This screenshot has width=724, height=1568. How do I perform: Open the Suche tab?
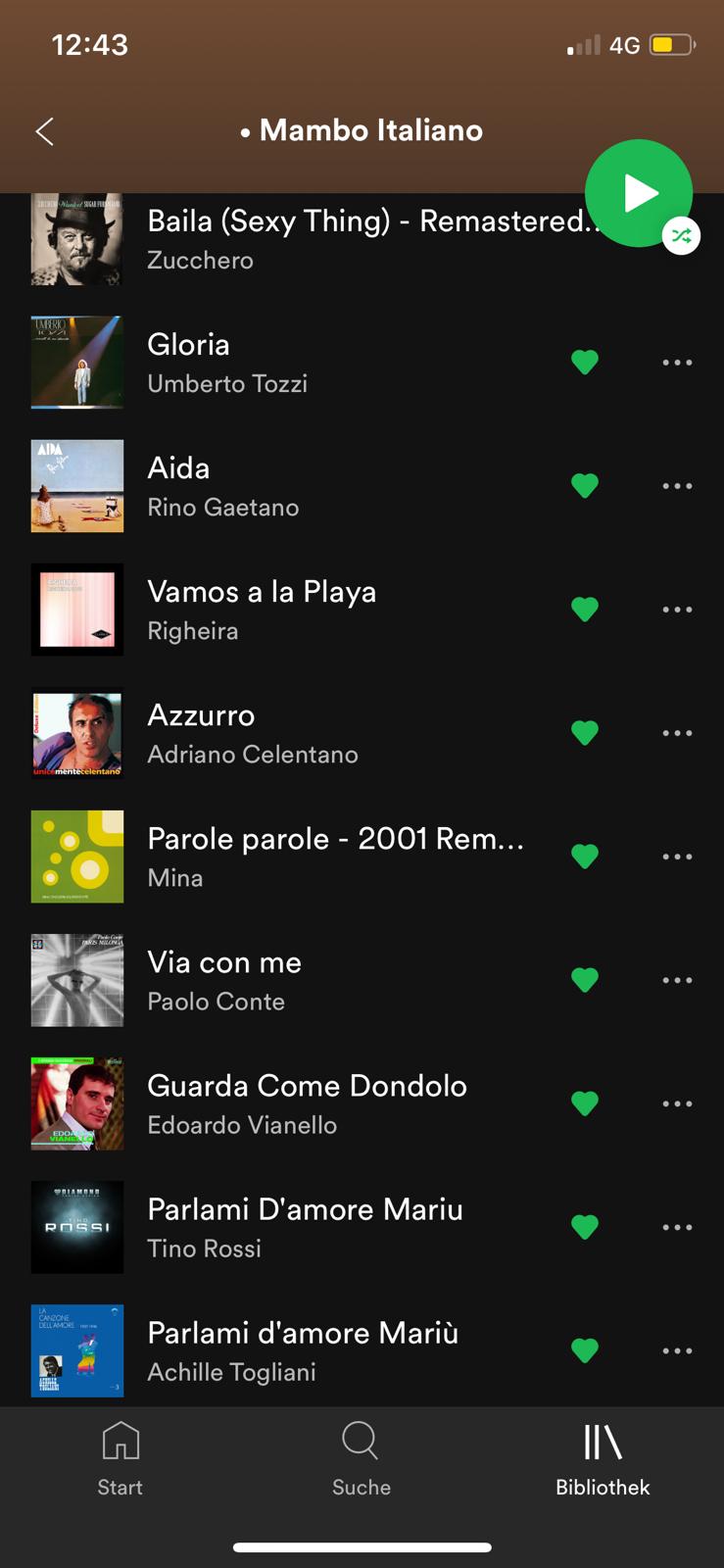[x=361, y=1459]
